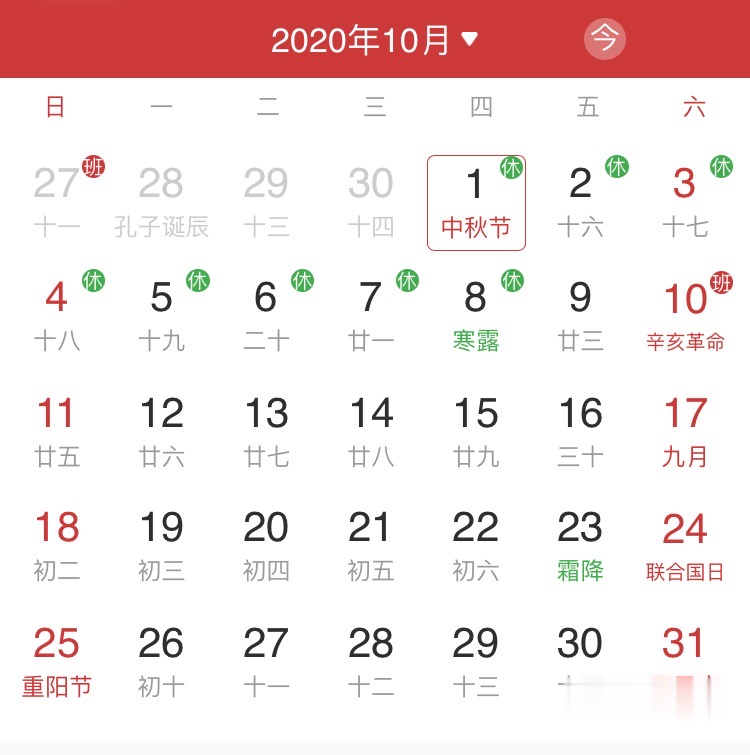Click the 中秋节 festival label
This screenshot has height=755, width=750.
pyautogui.click(x=475, y=226)
